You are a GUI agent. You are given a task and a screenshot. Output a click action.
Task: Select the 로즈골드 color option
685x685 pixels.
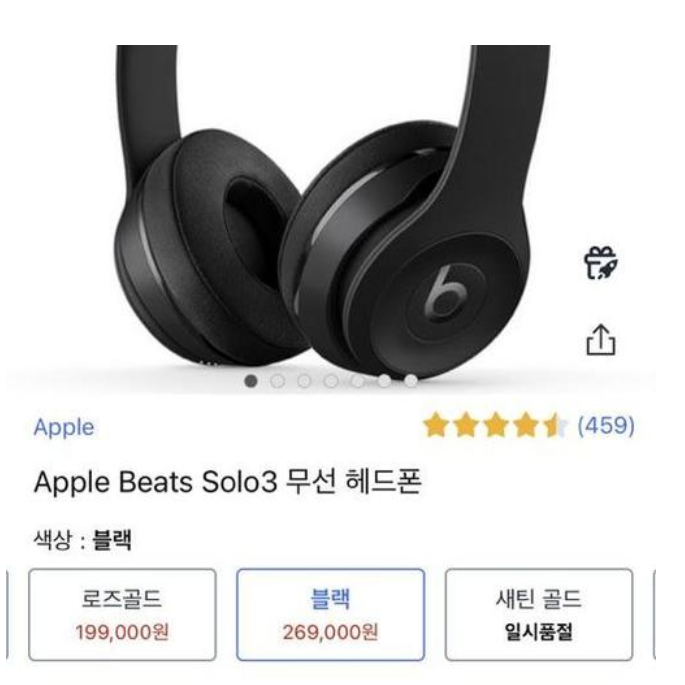(x=121, y=614)
